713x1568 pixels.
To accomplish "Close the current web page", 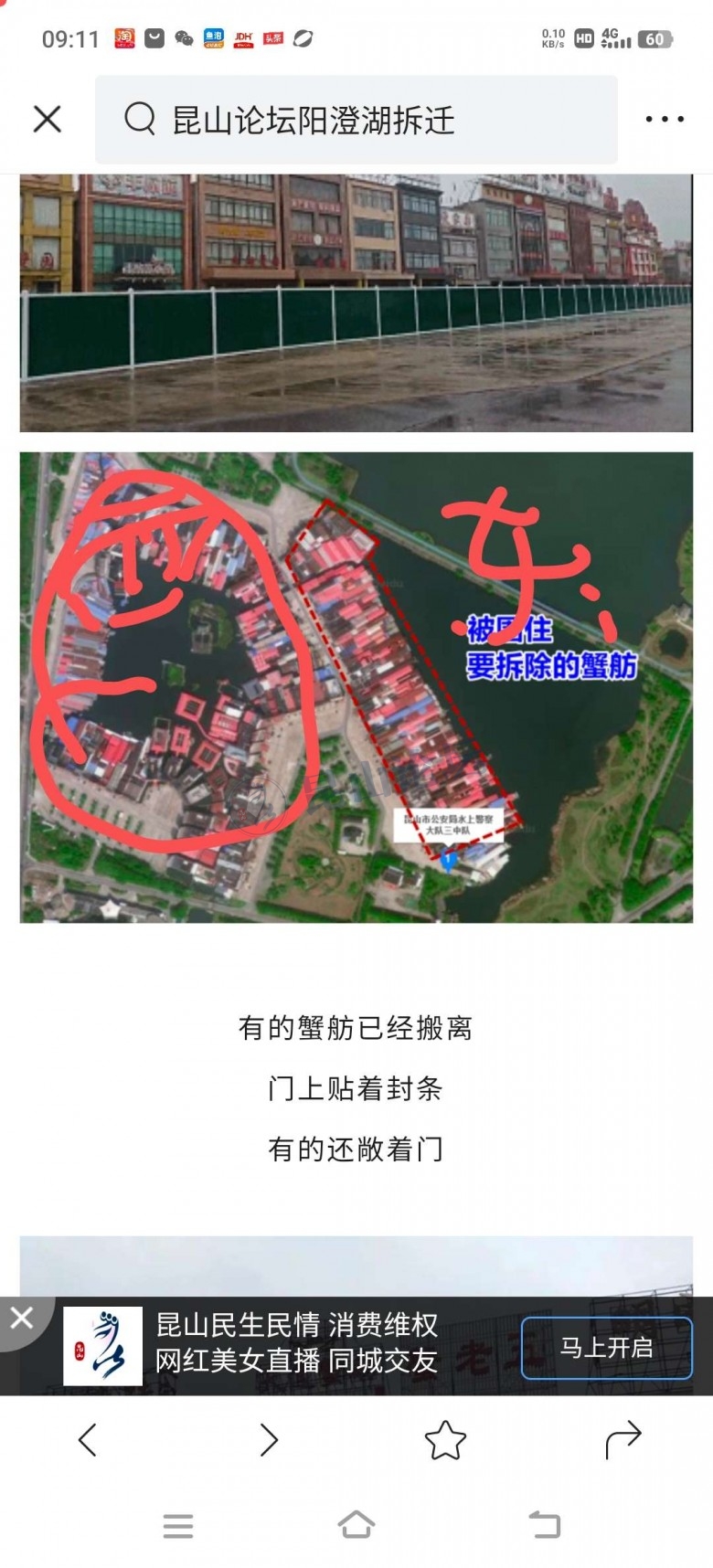I will [47, 119].
